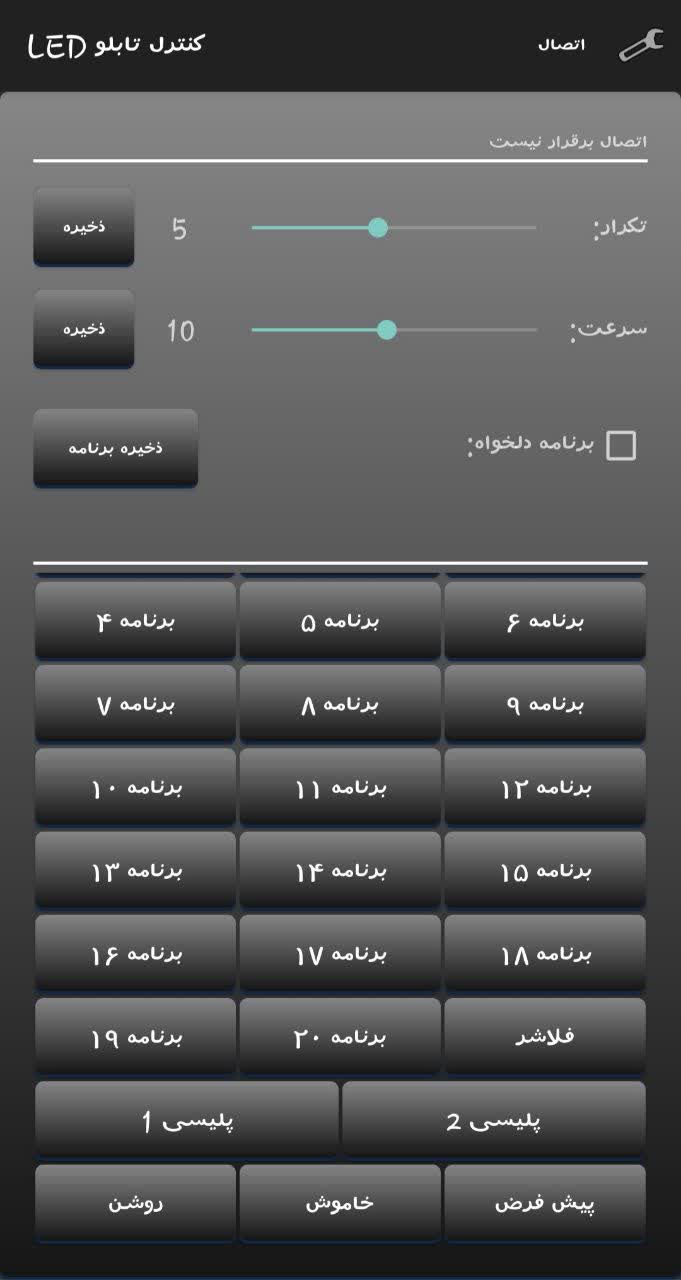Run برنامه ۱۲
The width and height of the screenshot is (681, 1280).
pos(545,788)
